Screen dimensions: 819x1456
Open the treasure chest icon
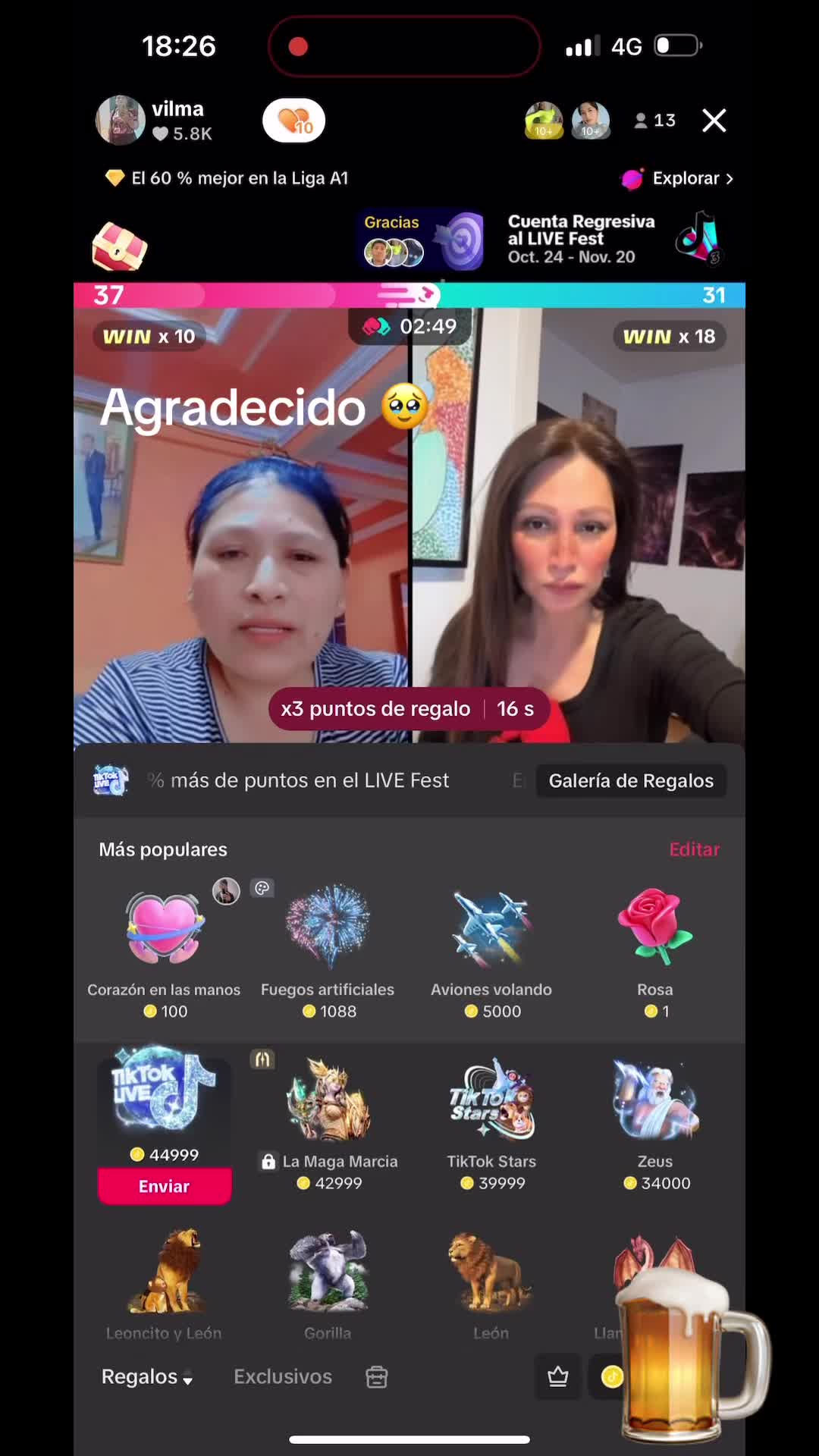pos(119,246)
